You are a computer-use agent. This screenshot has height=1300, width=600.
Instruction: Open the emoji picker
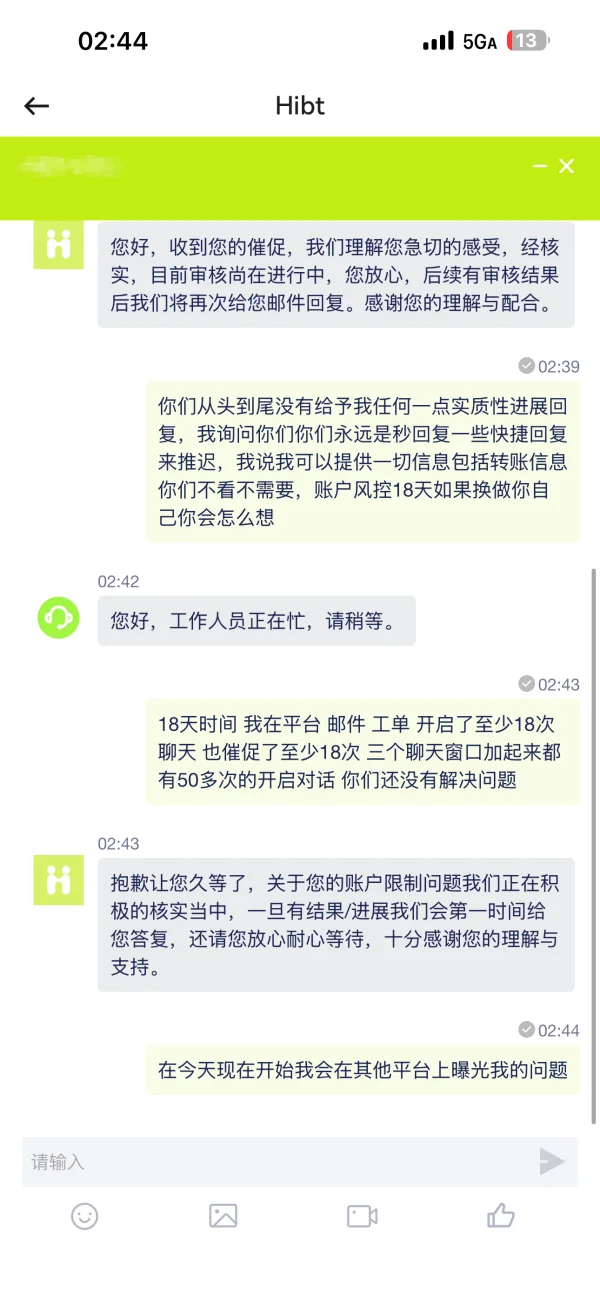(x=85, y=1216)
